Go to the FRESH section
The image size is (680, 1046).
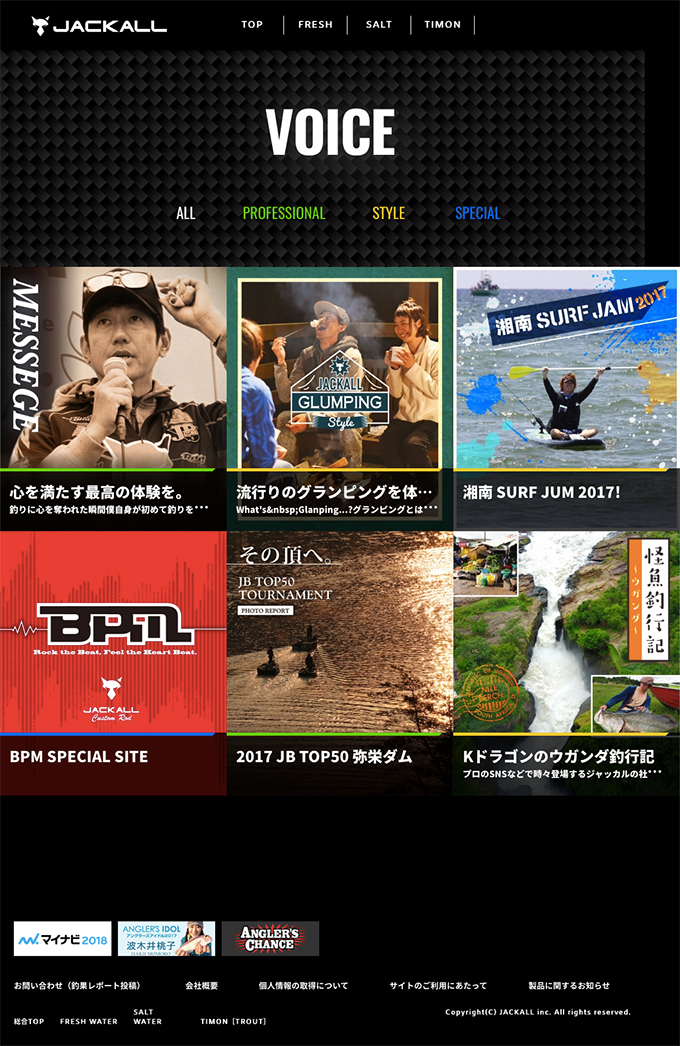click(315, 25)
